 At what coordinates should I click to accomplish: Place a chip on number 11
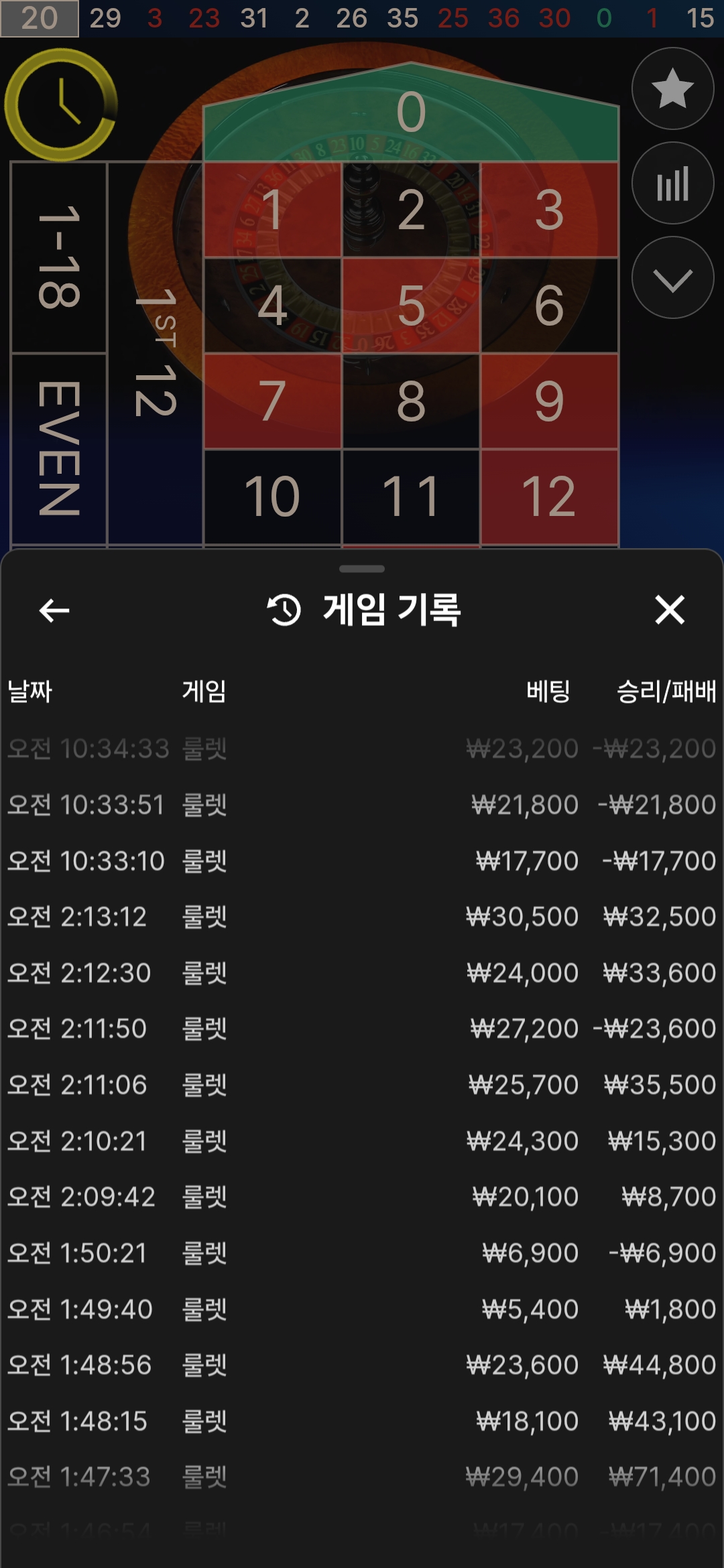411,497
